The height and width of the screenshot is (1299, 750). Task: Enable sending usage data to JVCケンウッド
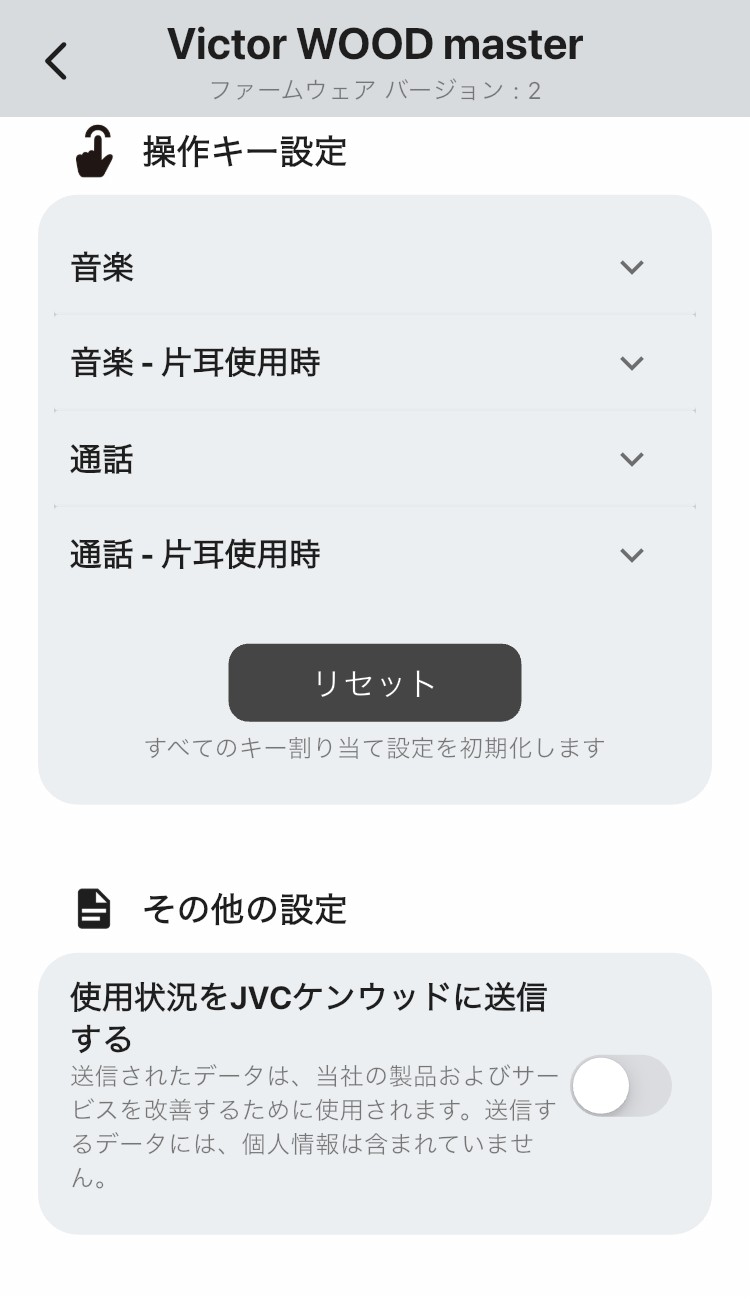(620, 1086)
